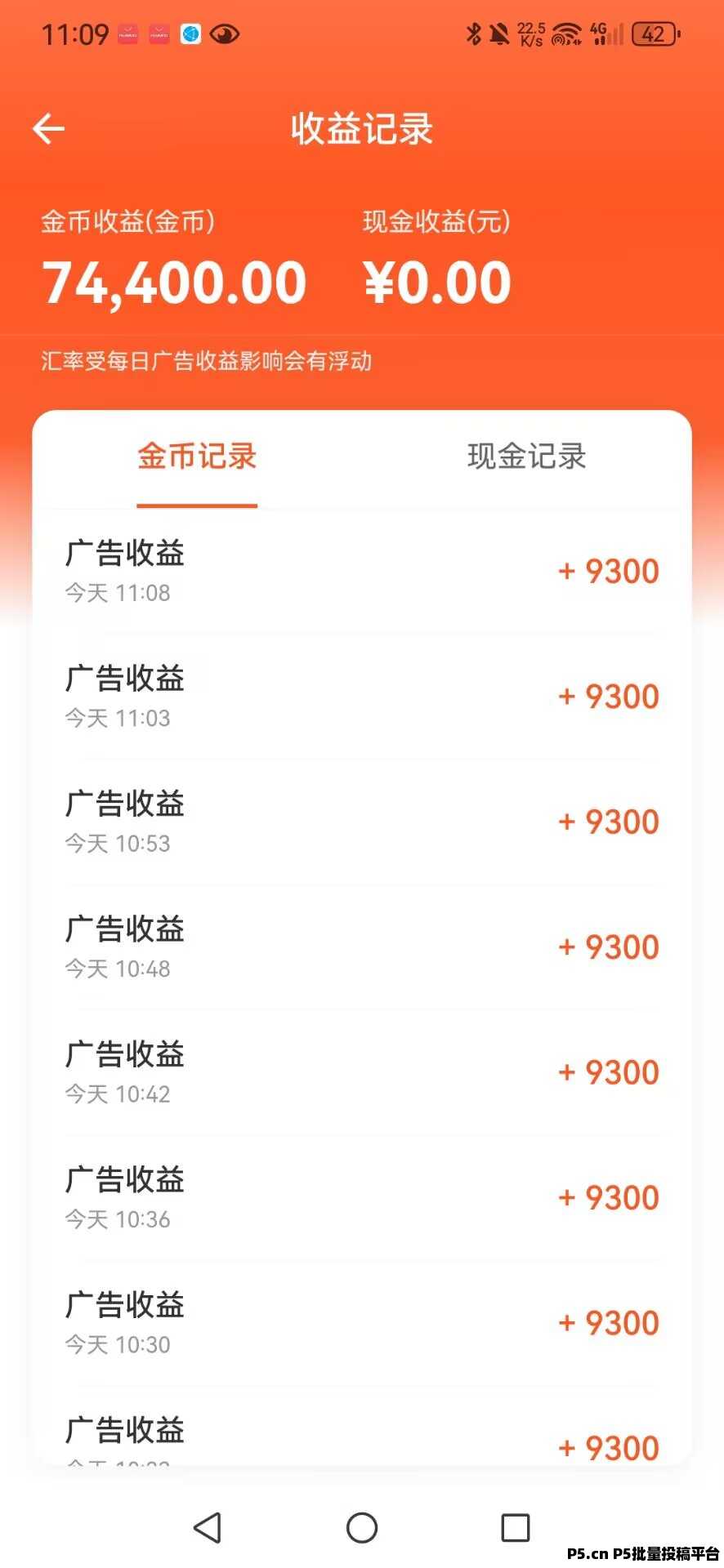Tap the pink Huawei app notification icon
Screen dimensions: 724x1568
pyautogui.click(x=127, y=33)
